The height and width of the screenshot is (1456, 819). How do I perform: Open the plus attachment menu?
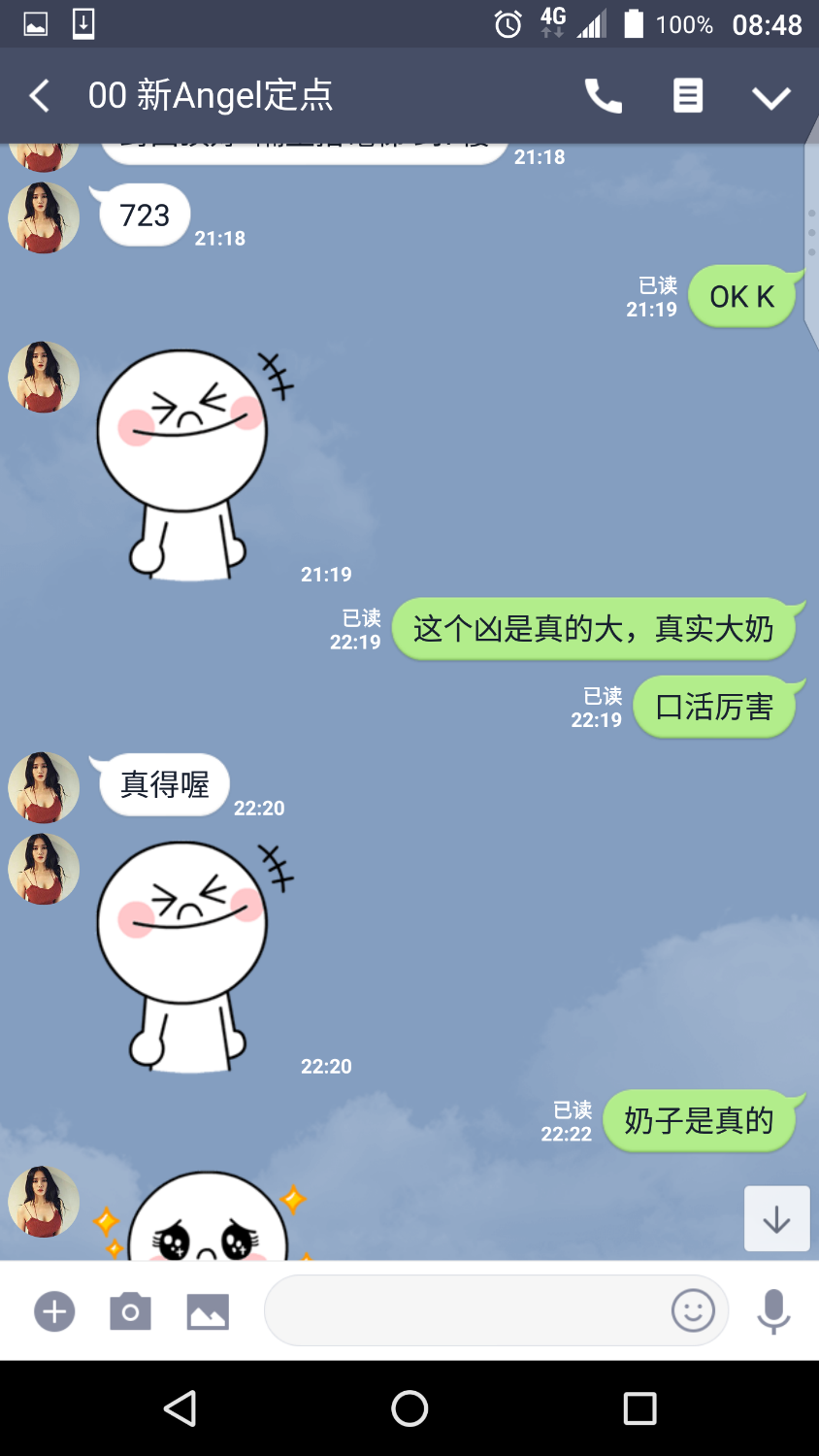54,1312
